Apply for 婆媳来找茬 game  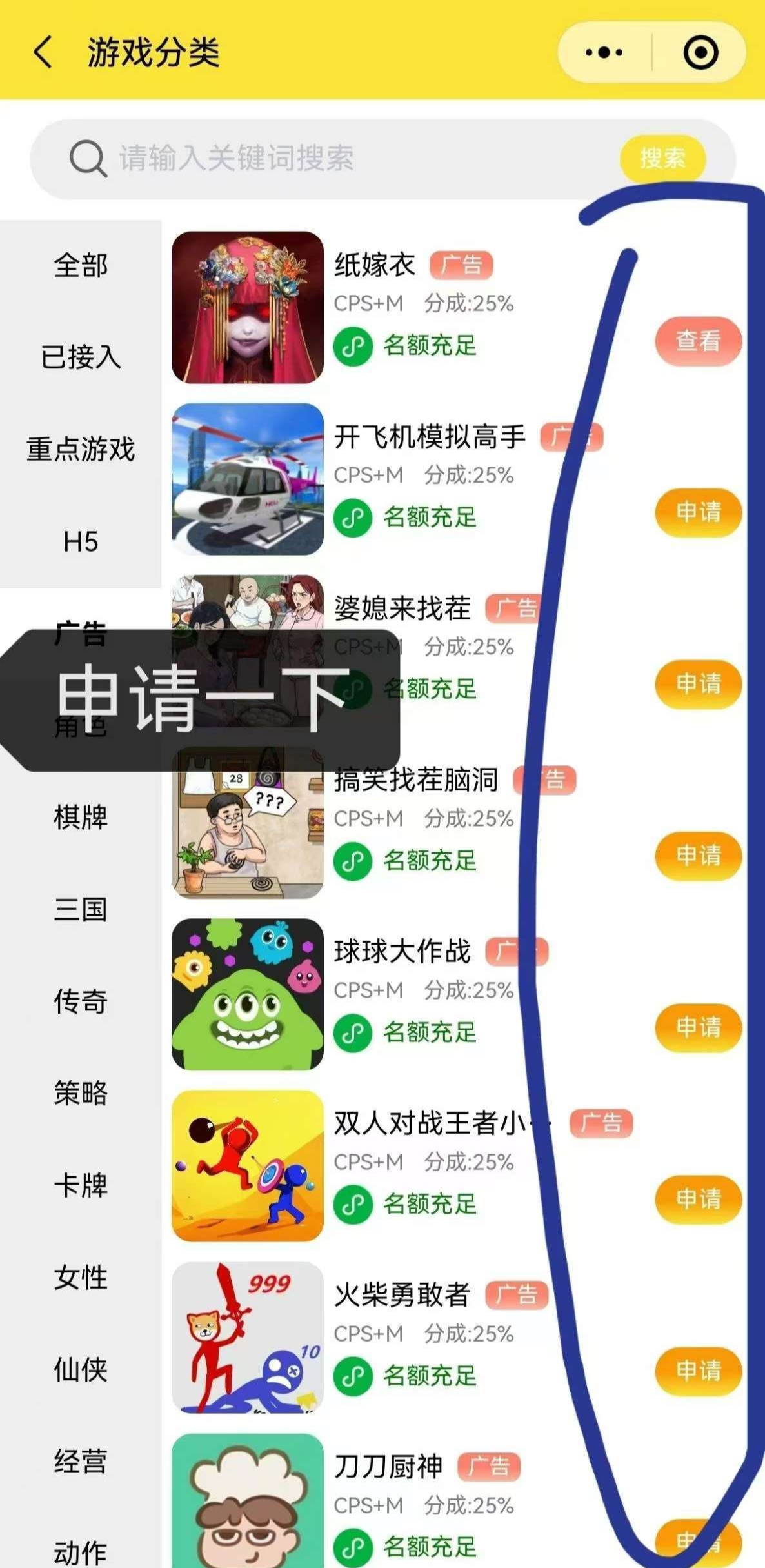698,684
